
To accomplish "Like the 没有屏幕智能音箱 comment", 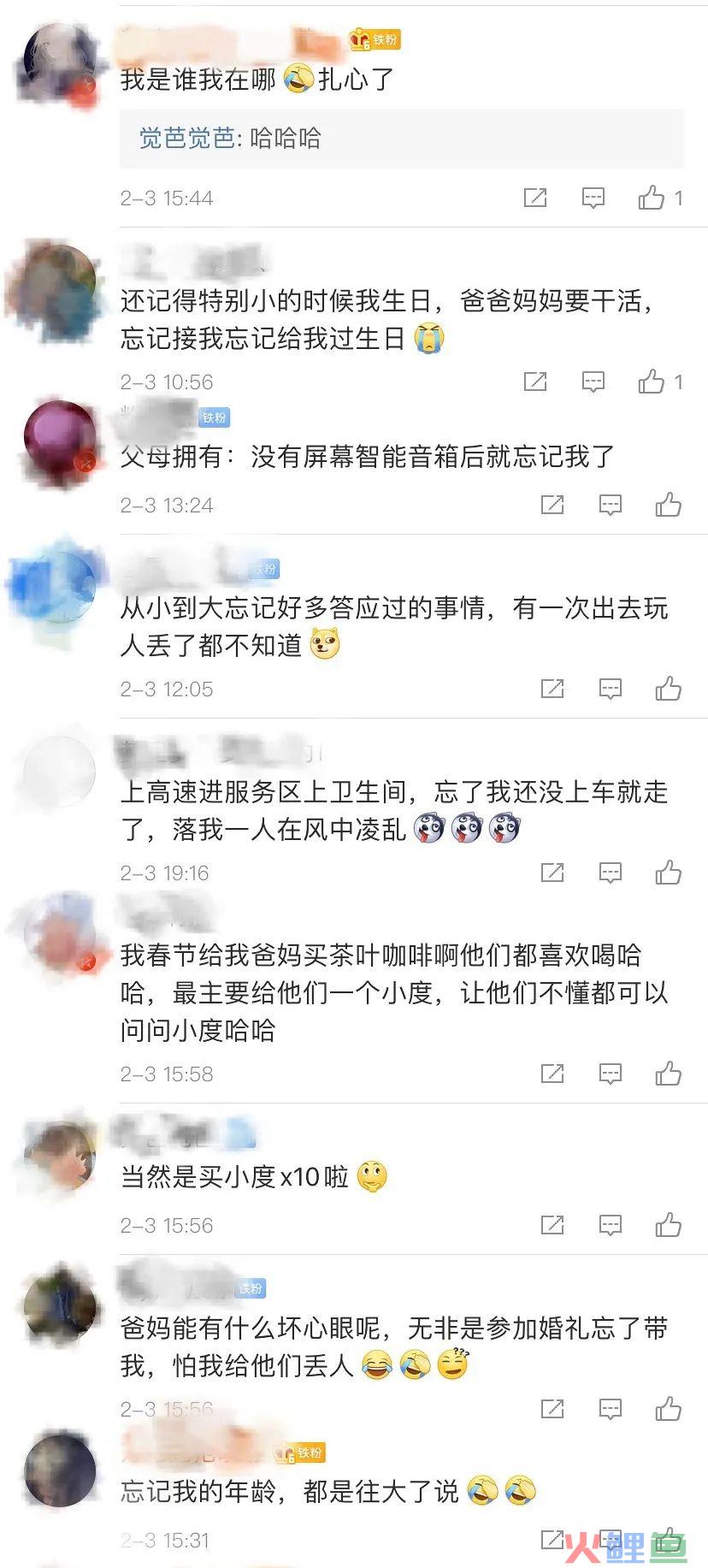I will [x=668, y=505].
